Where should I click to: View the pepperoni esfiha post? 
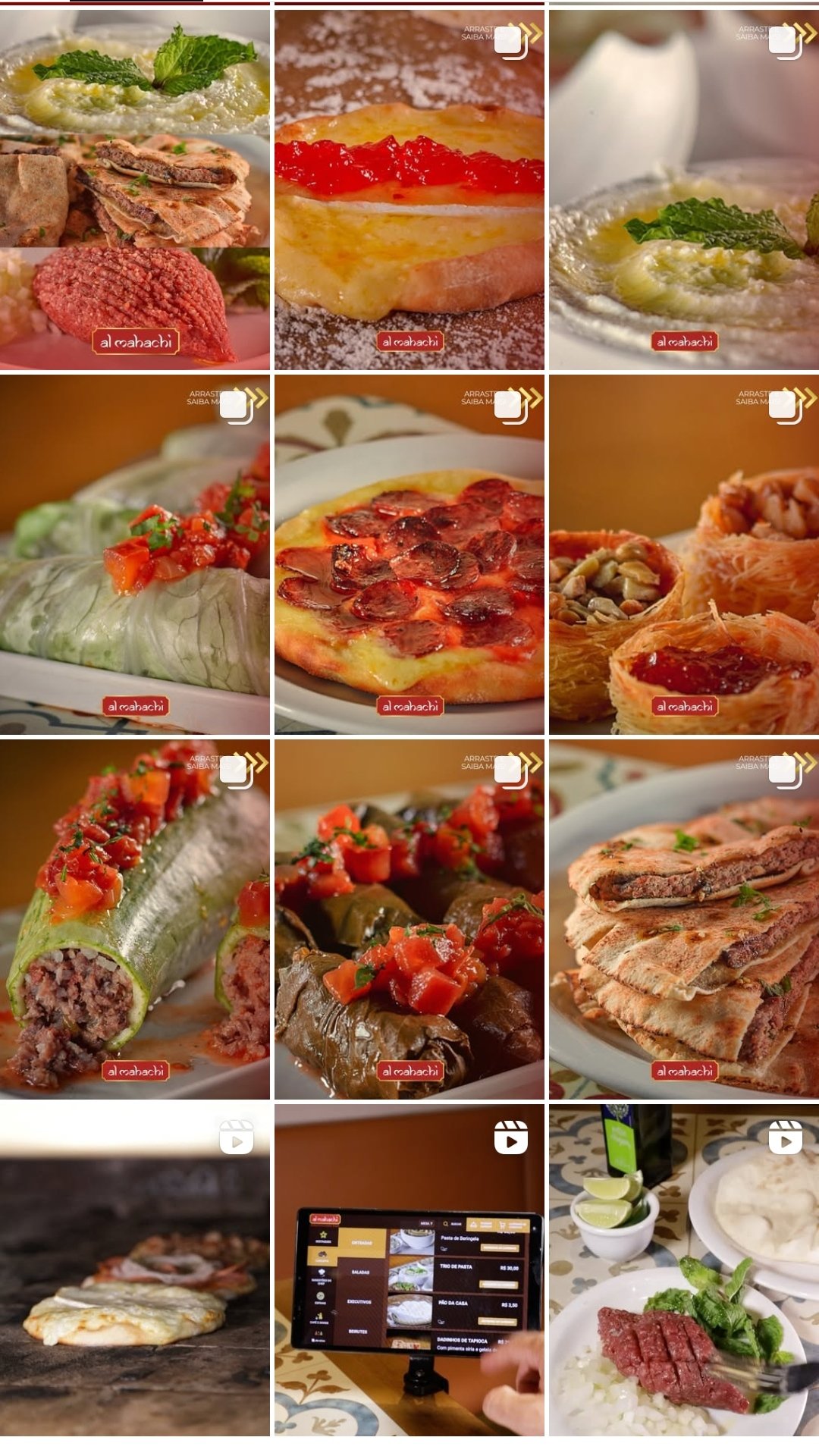coord(409,554)
